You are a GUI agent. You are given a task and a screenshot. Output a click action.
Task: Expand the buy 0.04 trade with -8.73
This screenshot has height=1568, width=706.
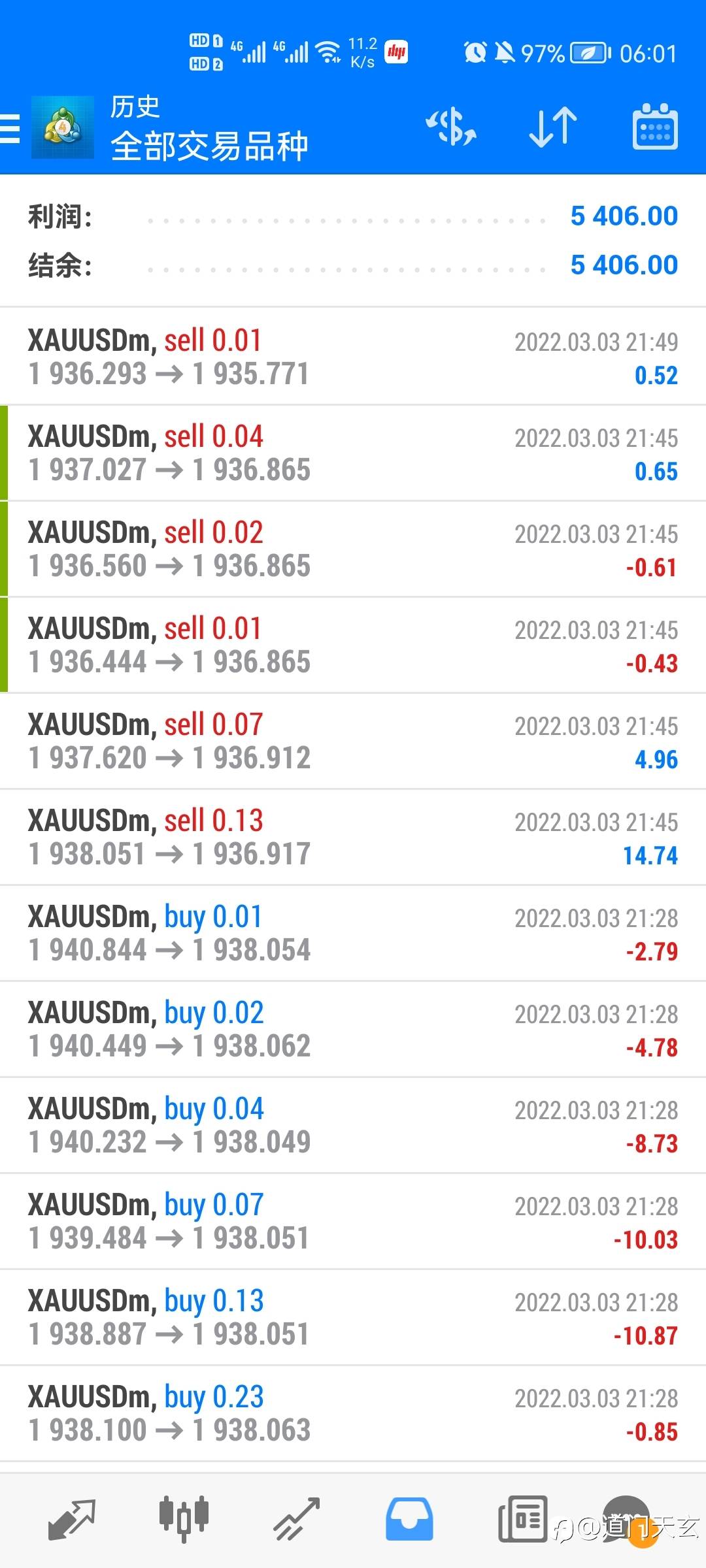point(353,1125)
